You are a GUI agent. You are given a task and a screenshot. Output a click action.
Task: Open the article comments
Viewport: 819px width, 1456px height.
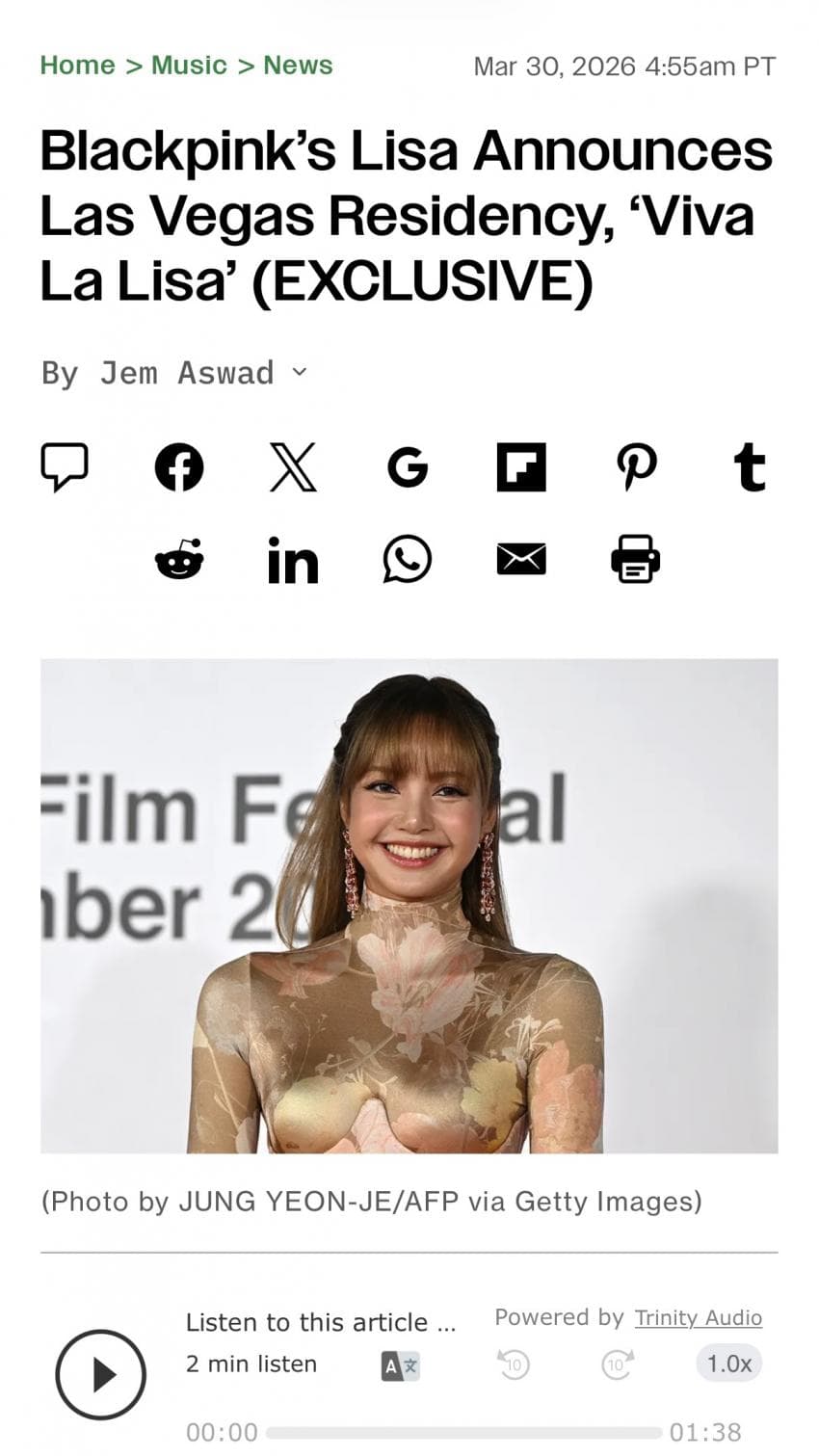[x=65, y=467]
